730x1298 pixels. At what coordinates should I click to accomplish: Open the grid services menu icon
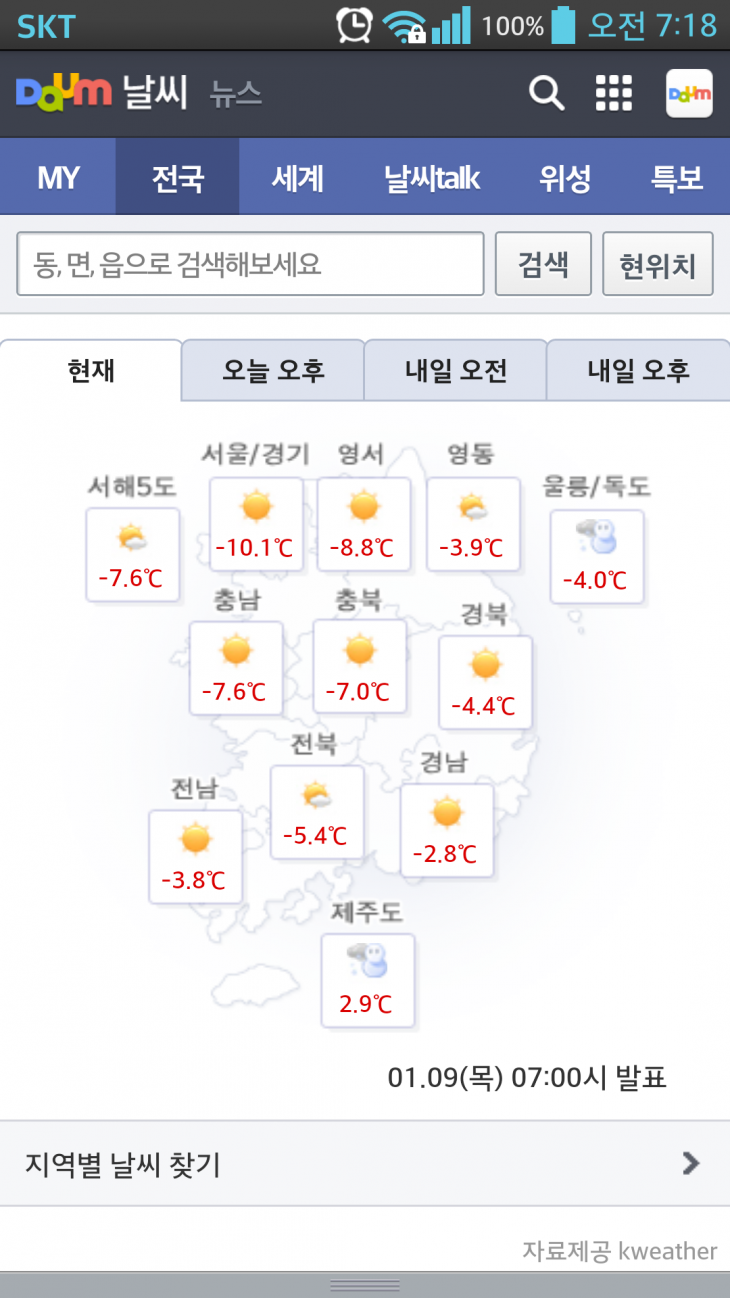614,94
